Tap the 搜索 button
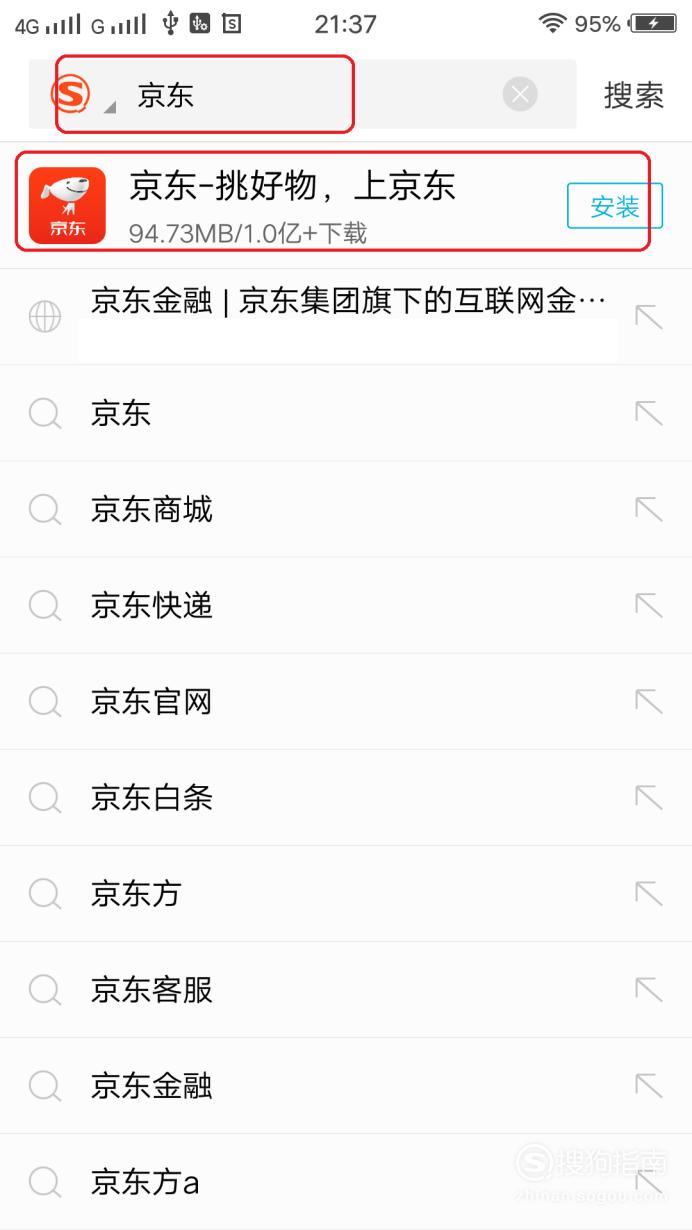This screenshot has width=692, height=1230. [x=633, y=95]
